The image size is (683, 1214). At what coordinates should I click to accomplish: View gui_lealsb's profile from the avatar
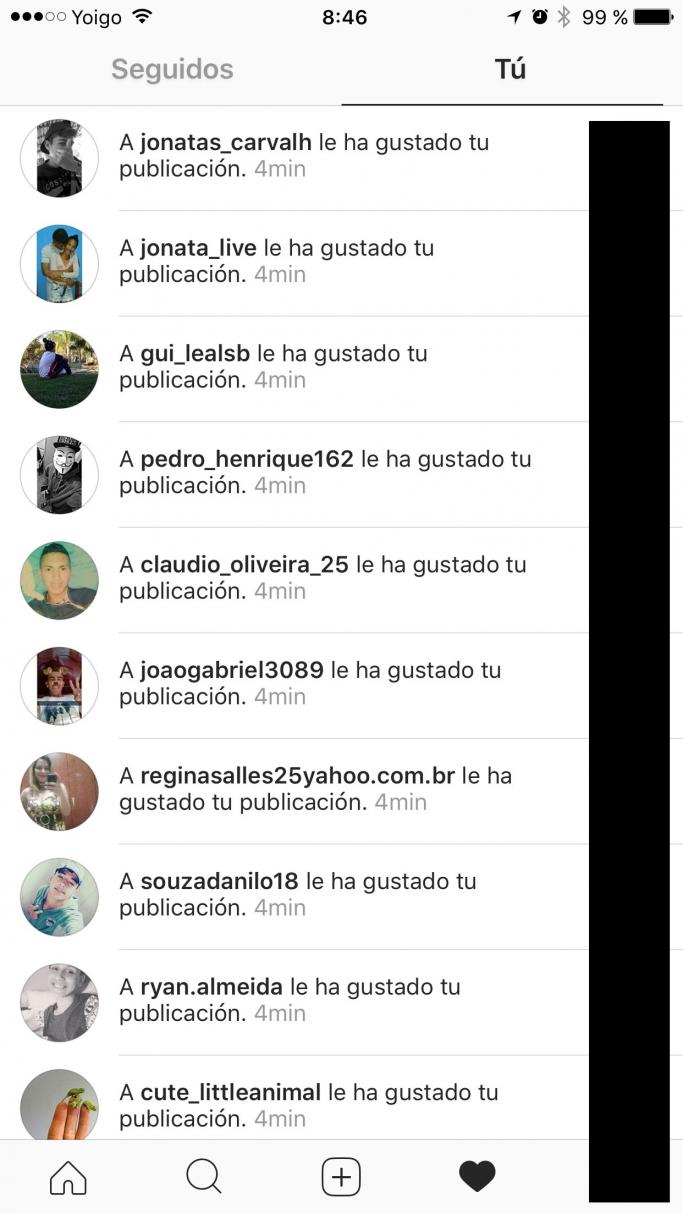coord(59,369)
